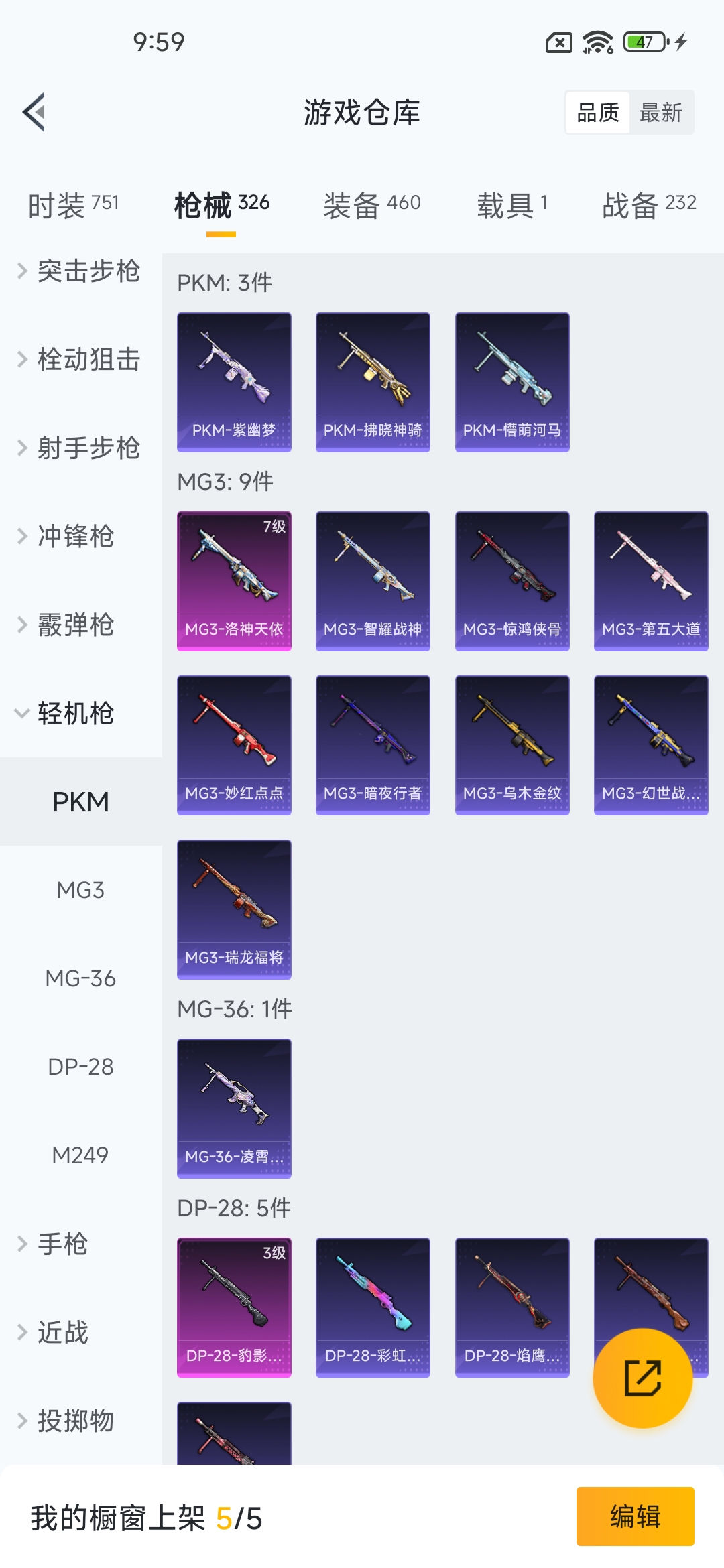Sort items by 品质
724x1568 pixels.
pos(598,113)
